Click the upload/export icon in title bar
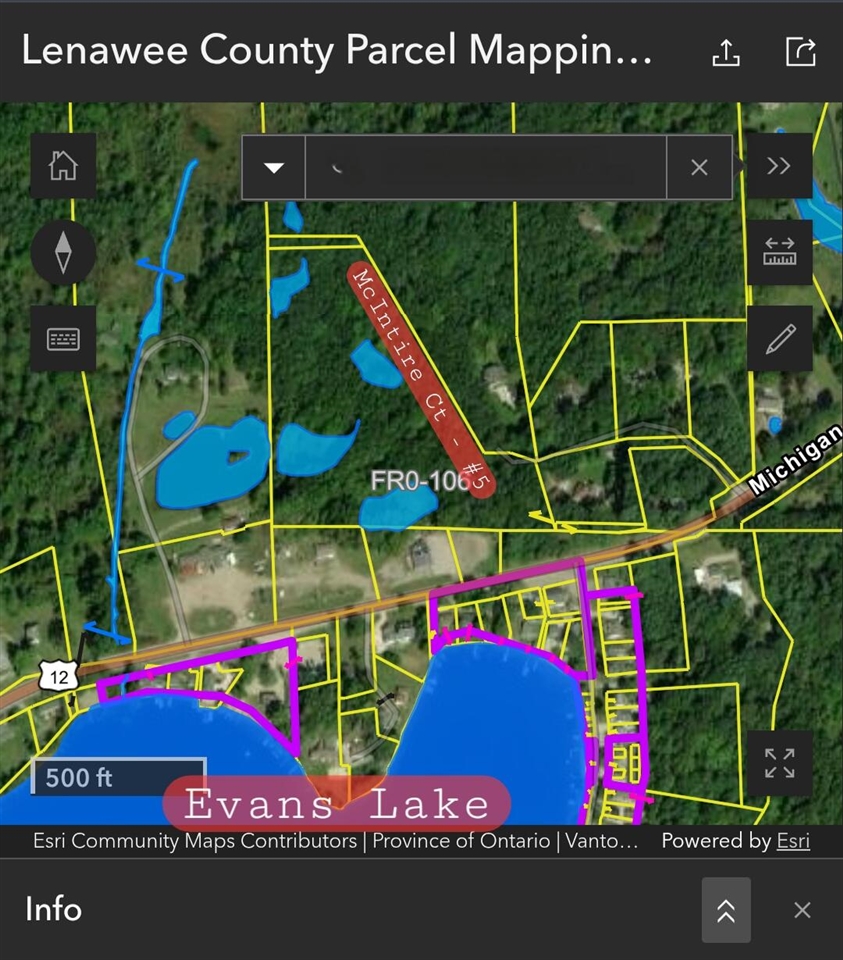The image size is (843, 960). coord(726,51)
